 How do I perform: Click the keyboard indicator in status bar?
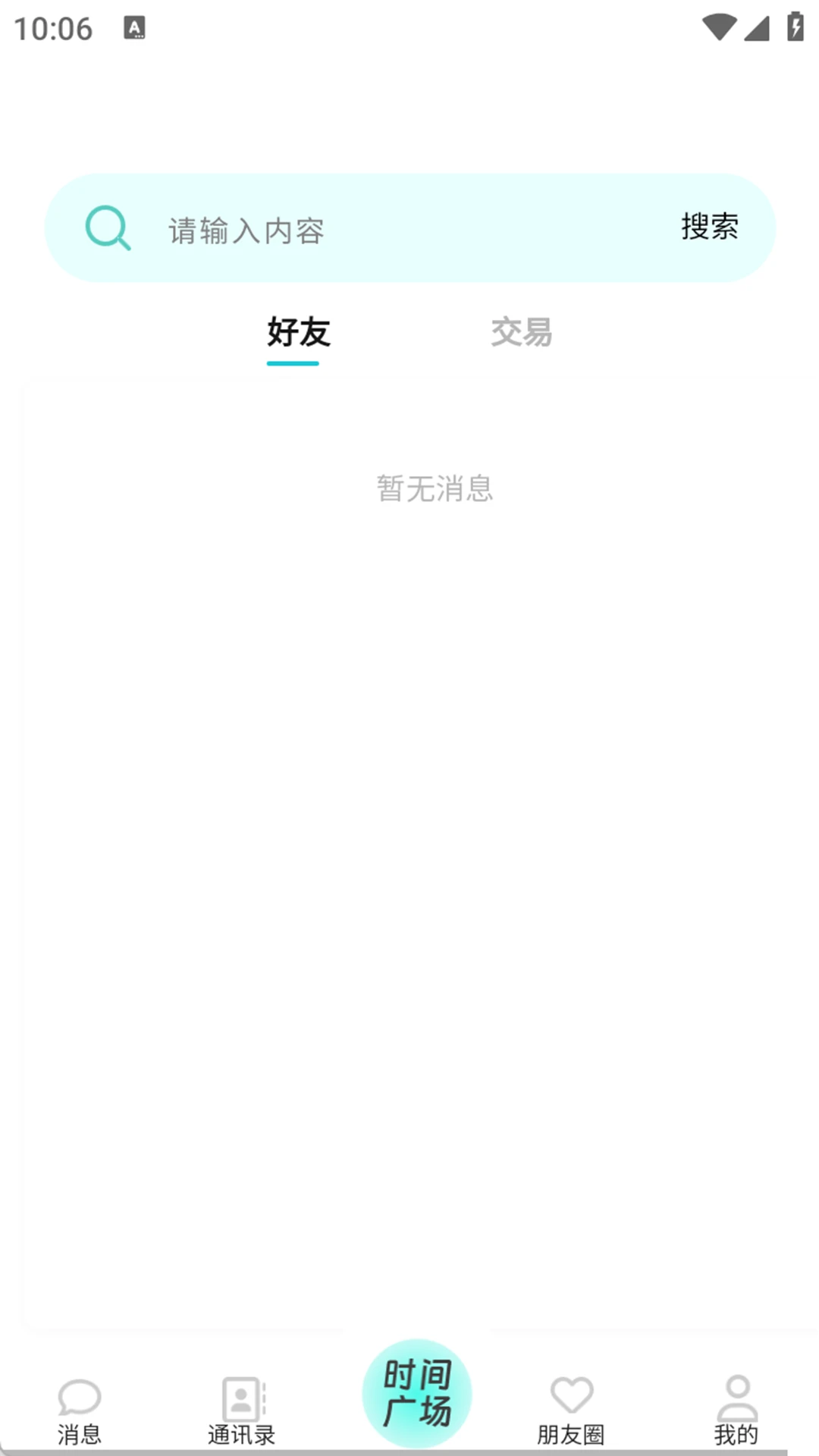(134, 29)
